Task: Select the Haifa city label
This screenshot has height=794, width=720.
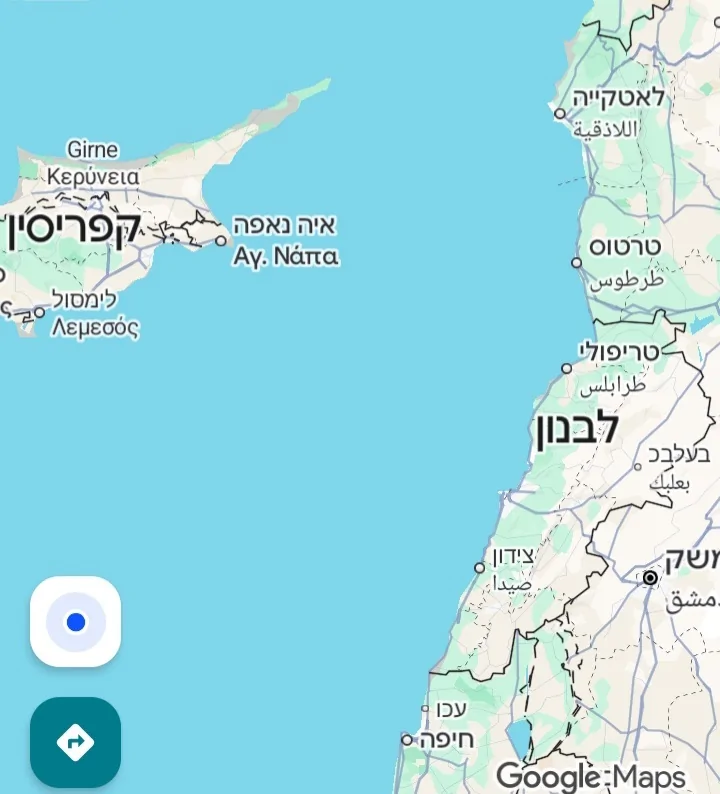Action: tap(446, 740)
